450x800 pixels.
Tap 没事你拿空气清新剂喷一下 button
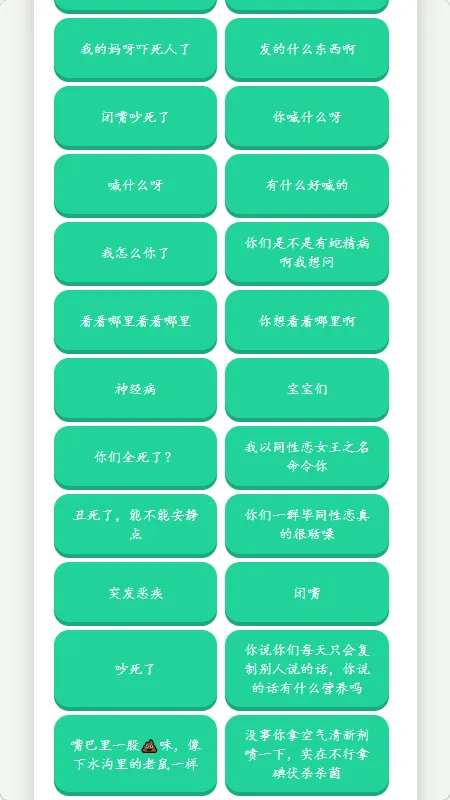[307, 755]
